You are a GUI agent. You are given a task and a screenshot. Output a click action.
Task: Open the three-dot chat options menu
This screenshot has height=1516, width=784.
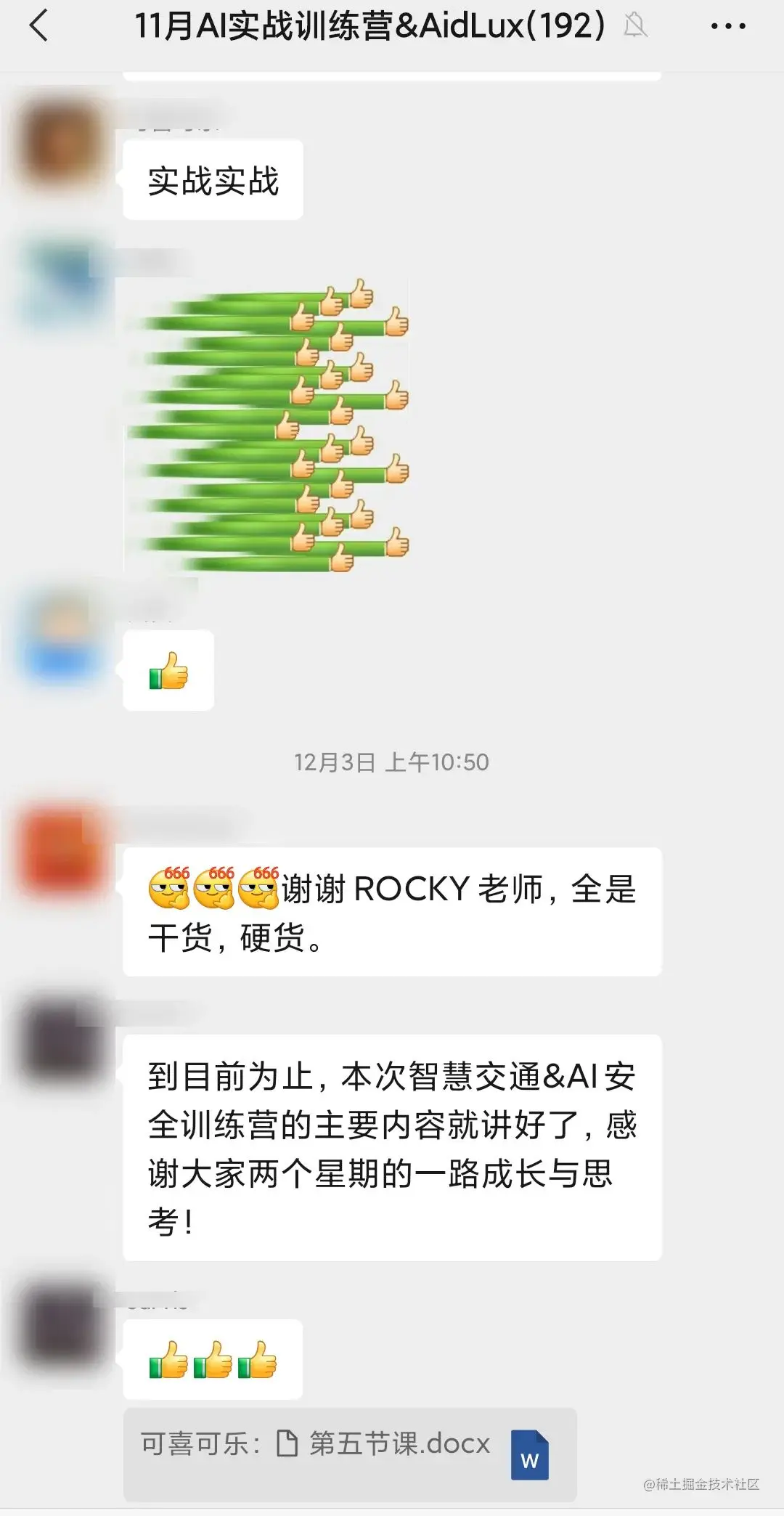click(727, 26)
